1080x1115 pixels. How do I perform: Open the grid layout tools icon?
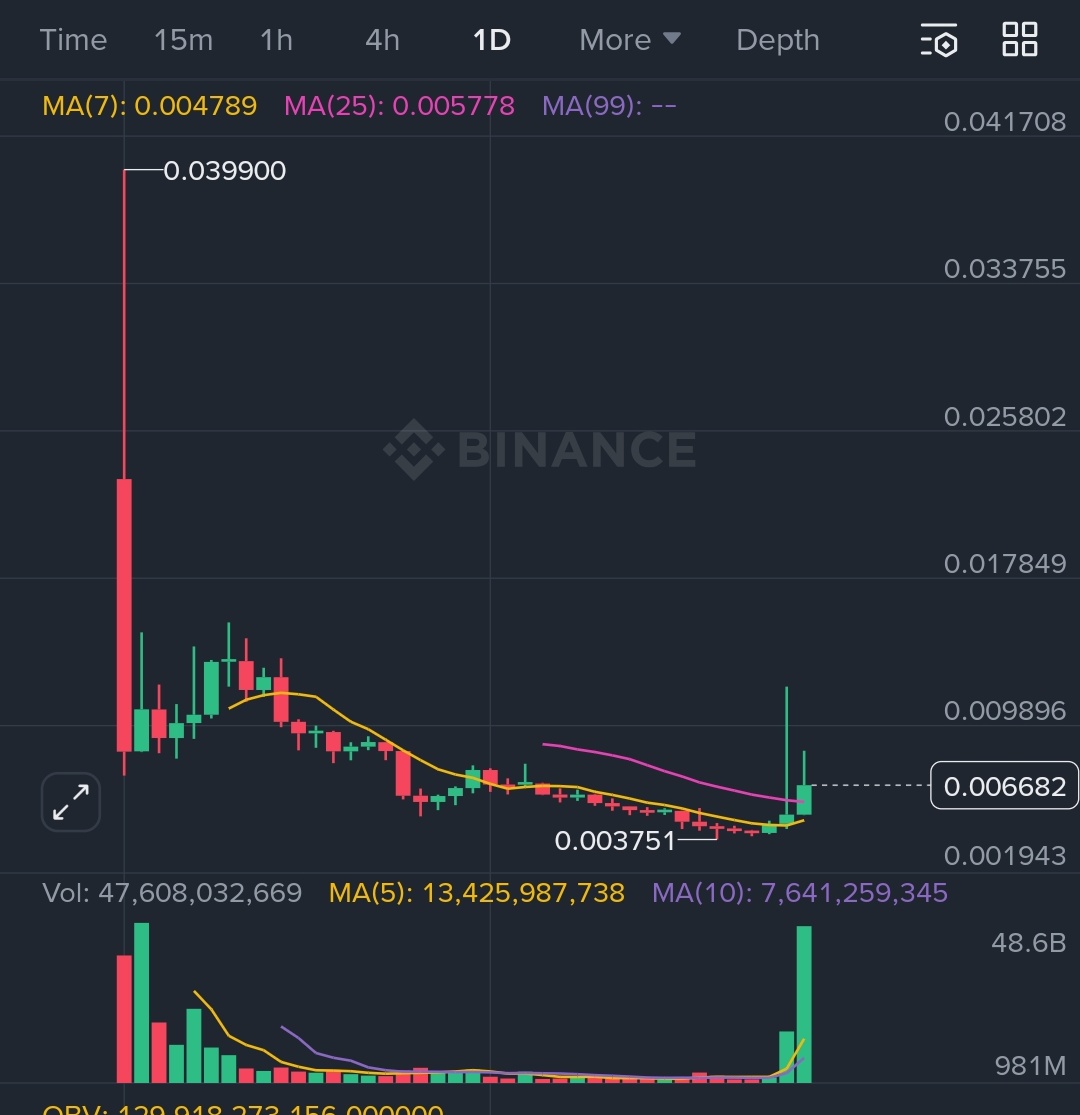point(1020,40)
